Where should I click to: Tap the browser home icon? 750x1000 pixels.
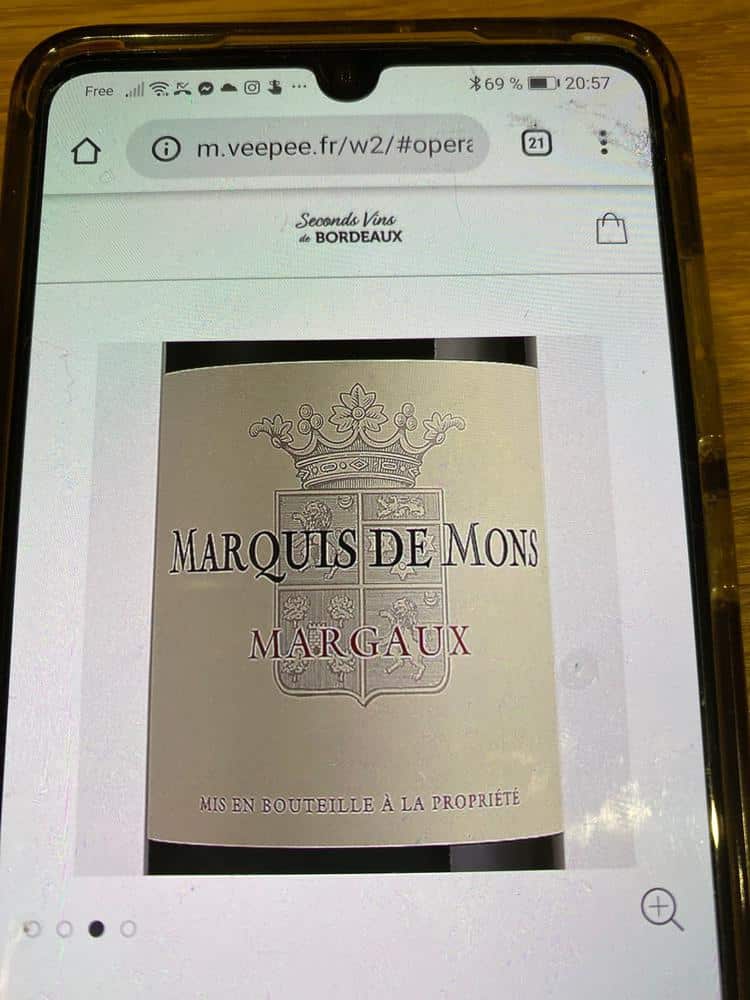coord(87,151)
